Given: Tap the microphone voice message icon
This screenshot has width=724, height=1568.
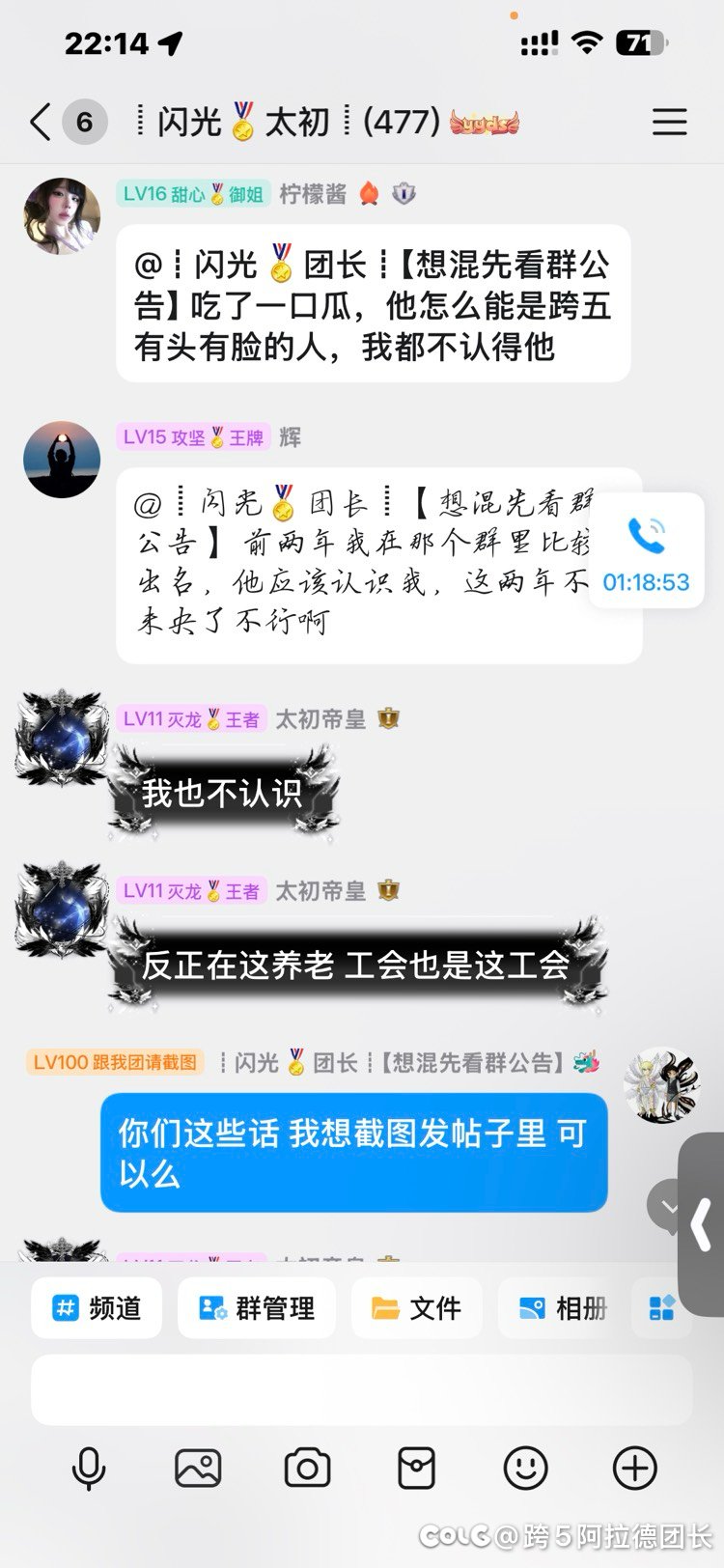Looking at the screenshot, I should tap(89, 1469).
